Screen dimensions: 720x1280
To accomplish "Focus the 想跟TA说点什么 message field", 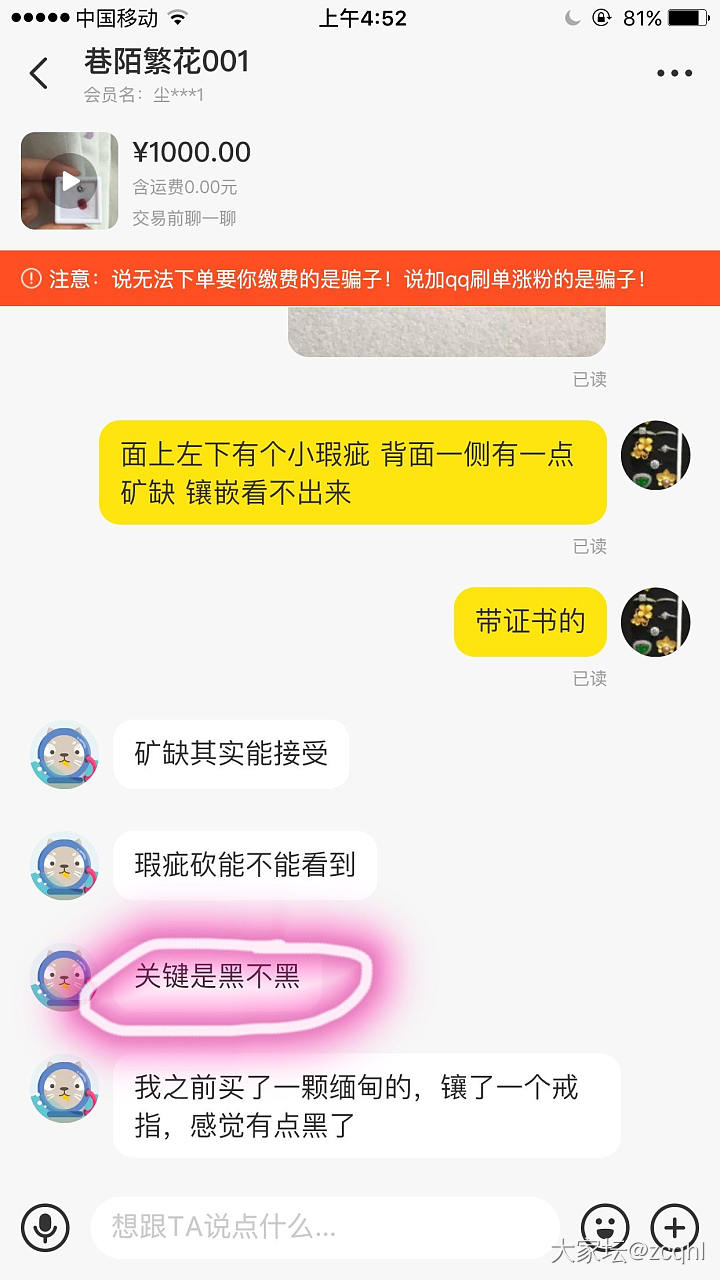I will (324, 1226).
